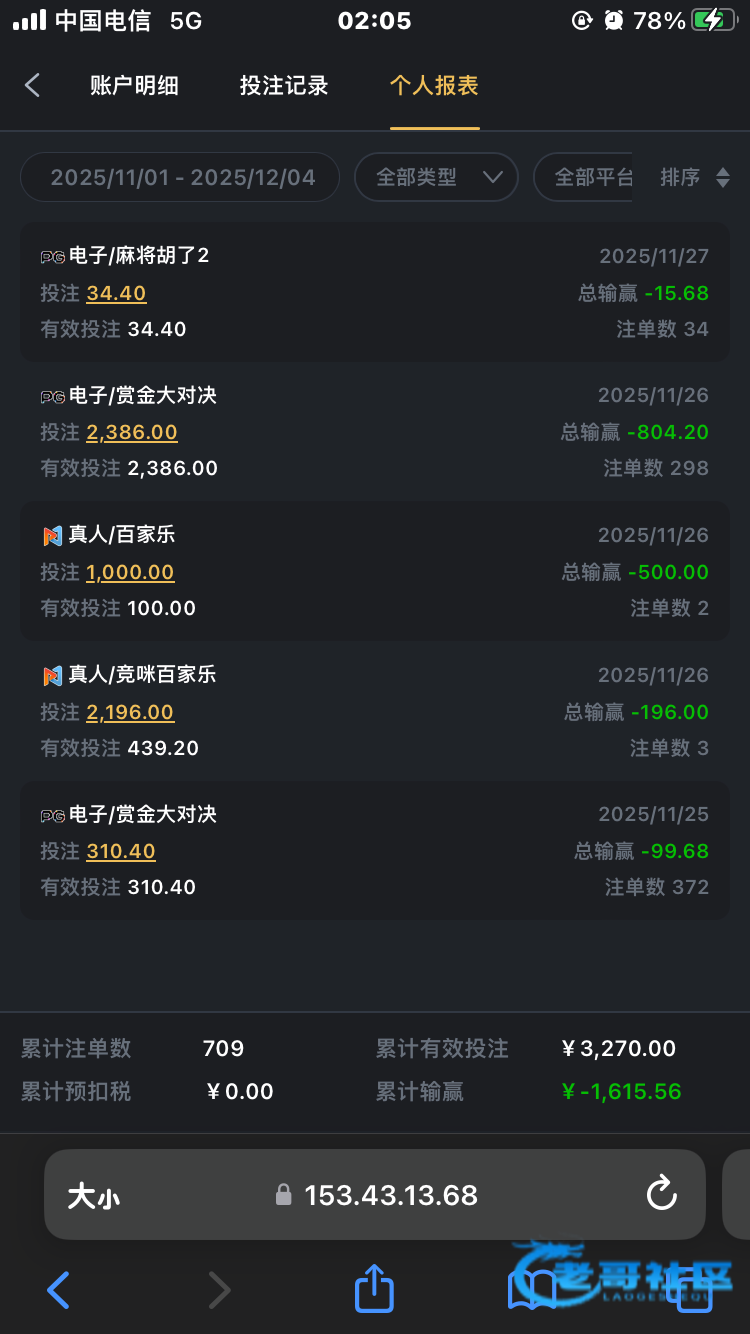This screenshot has height=1334, width=750.
Task: Open the 全部平台 filter
Action: [x=590, y=178]
